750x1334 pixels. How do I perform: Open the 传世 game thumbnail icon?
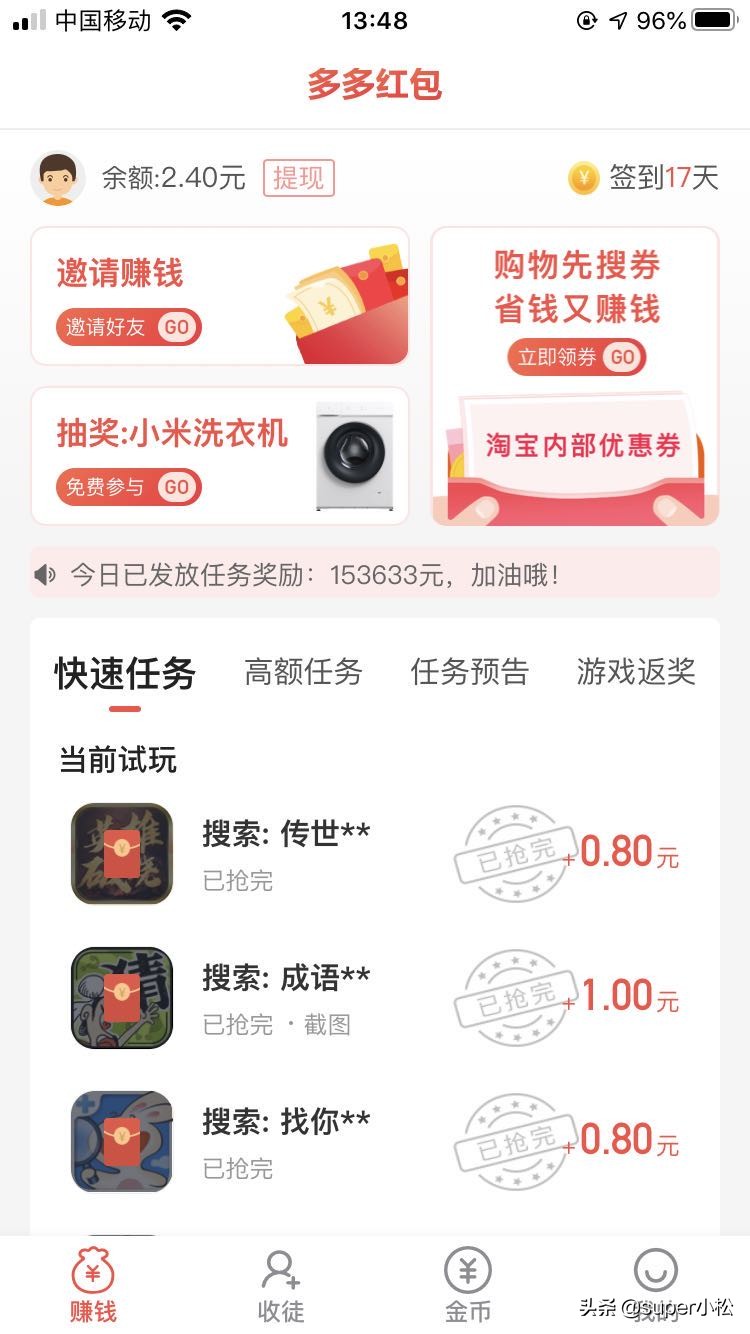[x=120, y=853]
